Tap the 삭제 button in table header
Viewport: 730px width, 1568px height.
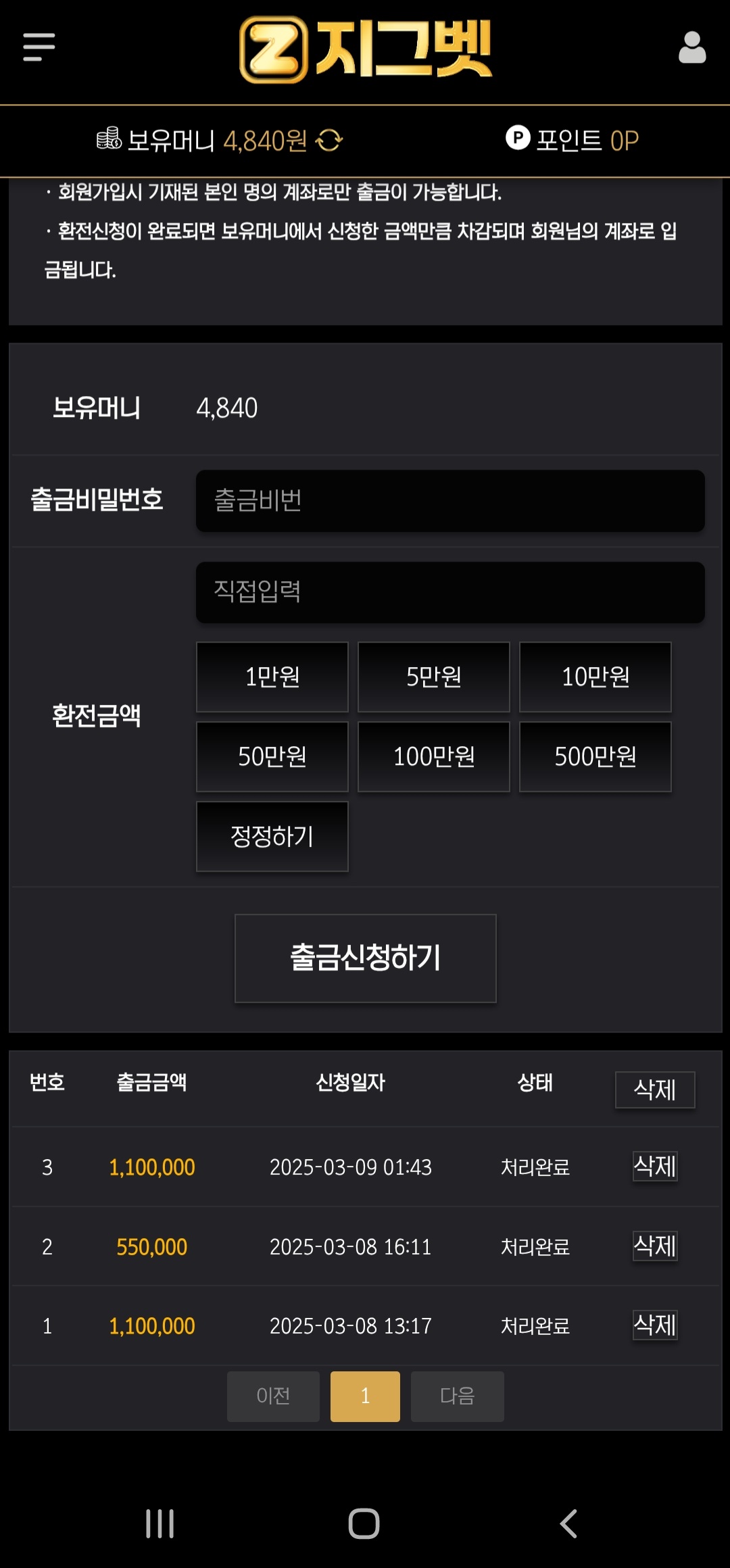[654, 1089]
